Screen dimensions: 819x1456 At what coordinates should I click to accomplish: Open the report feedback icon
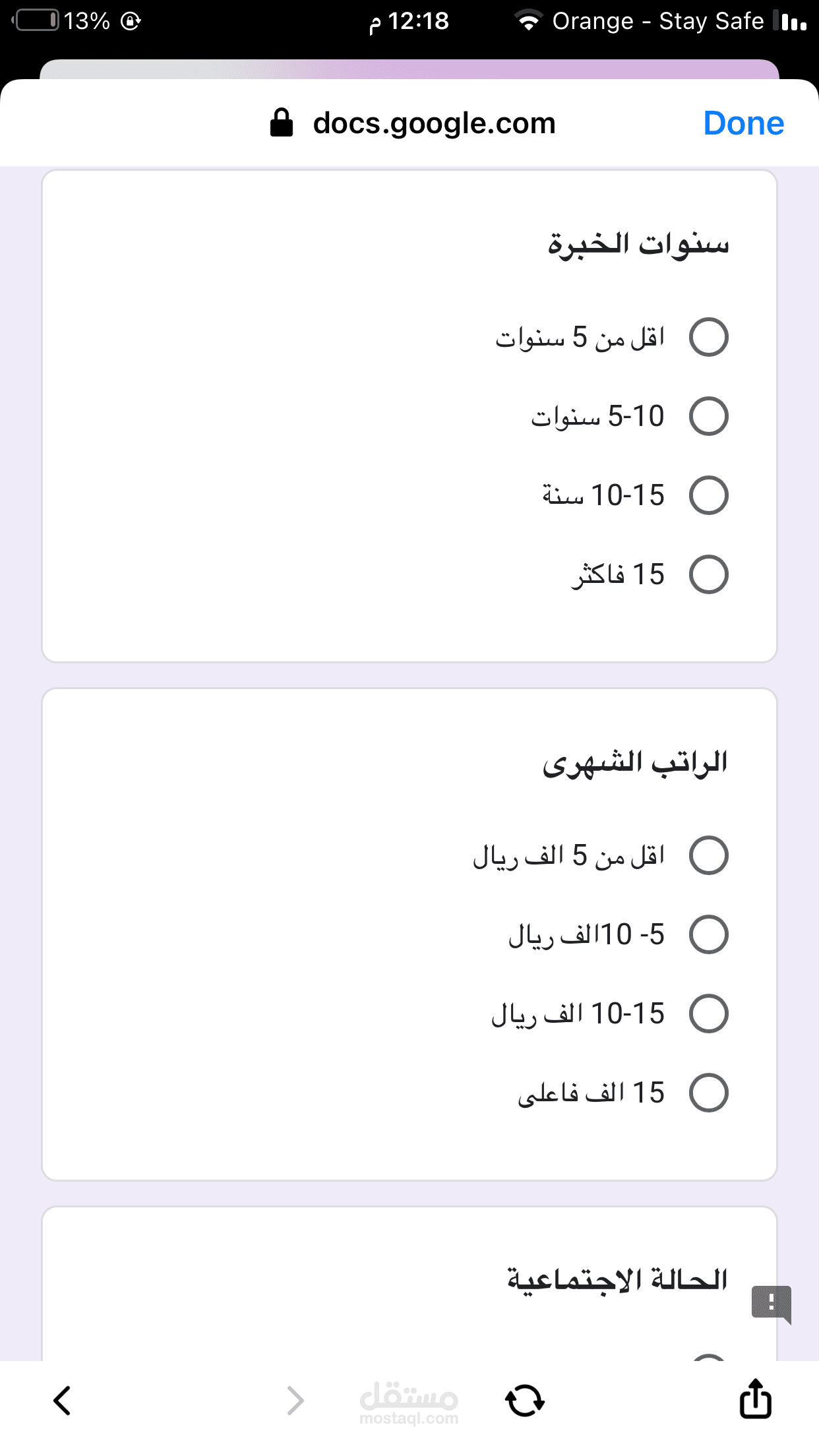tap(771, 1303)
